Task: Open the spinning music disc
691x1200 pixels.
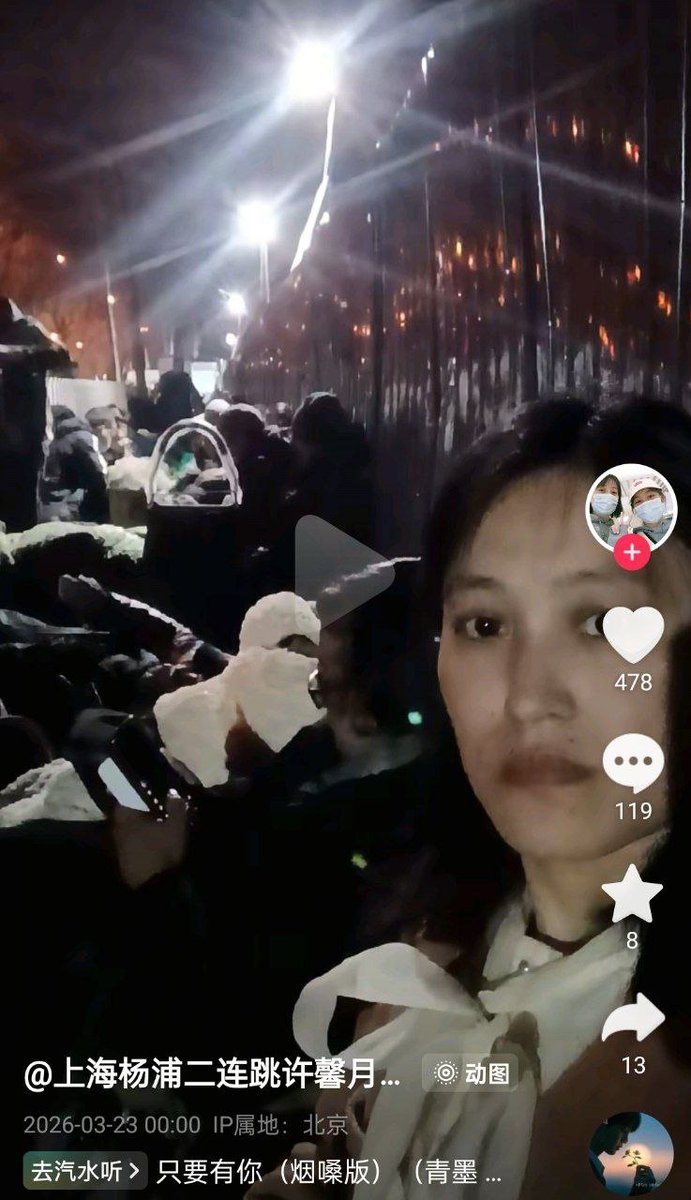Action: coord(631,1152)
